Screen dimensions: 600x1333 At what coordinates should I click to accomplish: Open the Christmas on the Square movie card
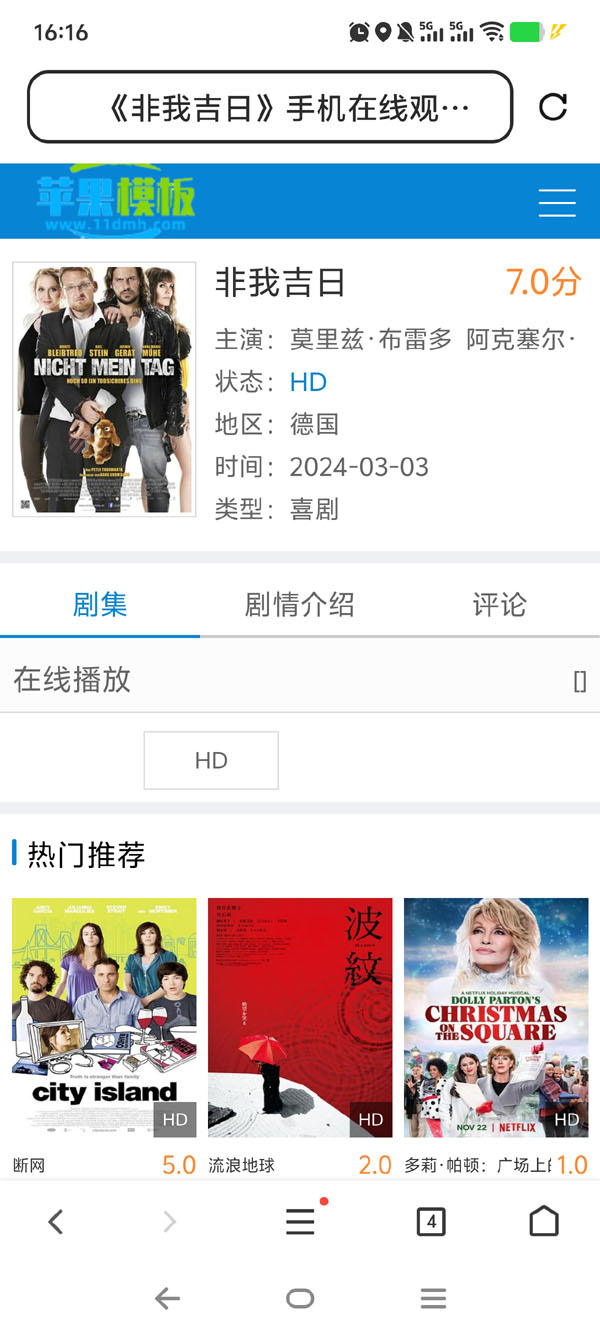pos(496,1018)
